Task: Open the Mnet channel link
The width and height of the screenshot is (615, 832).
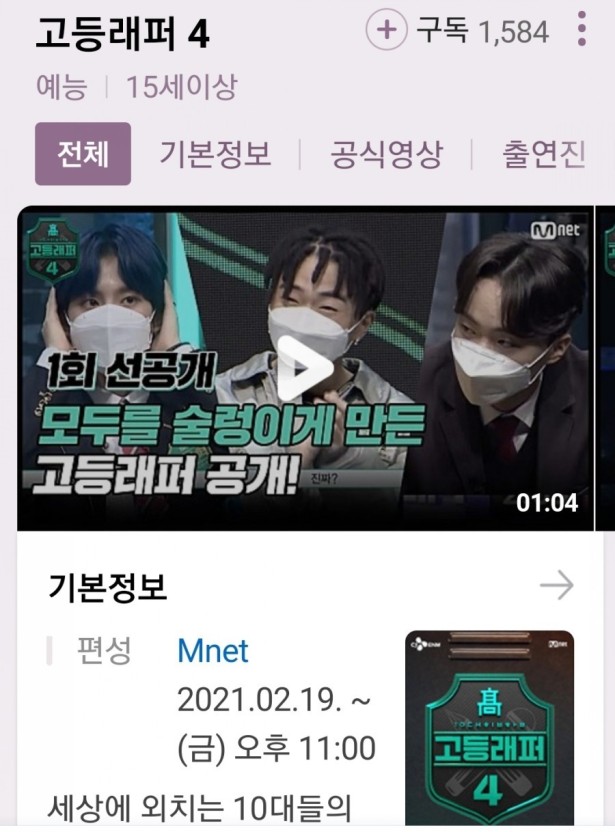Action: click(213, 651)
